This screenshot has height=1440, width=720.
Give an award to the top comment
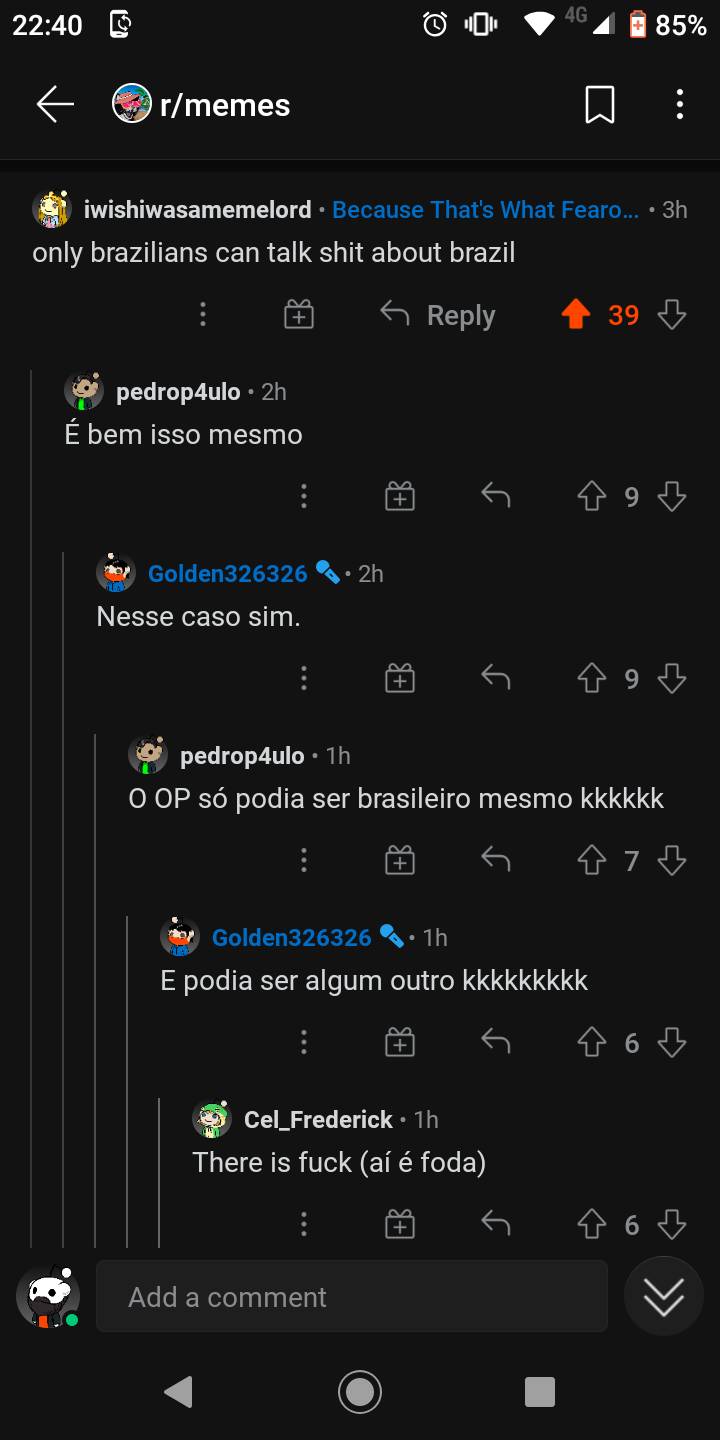pyautogui.click(x=297, y=314)
